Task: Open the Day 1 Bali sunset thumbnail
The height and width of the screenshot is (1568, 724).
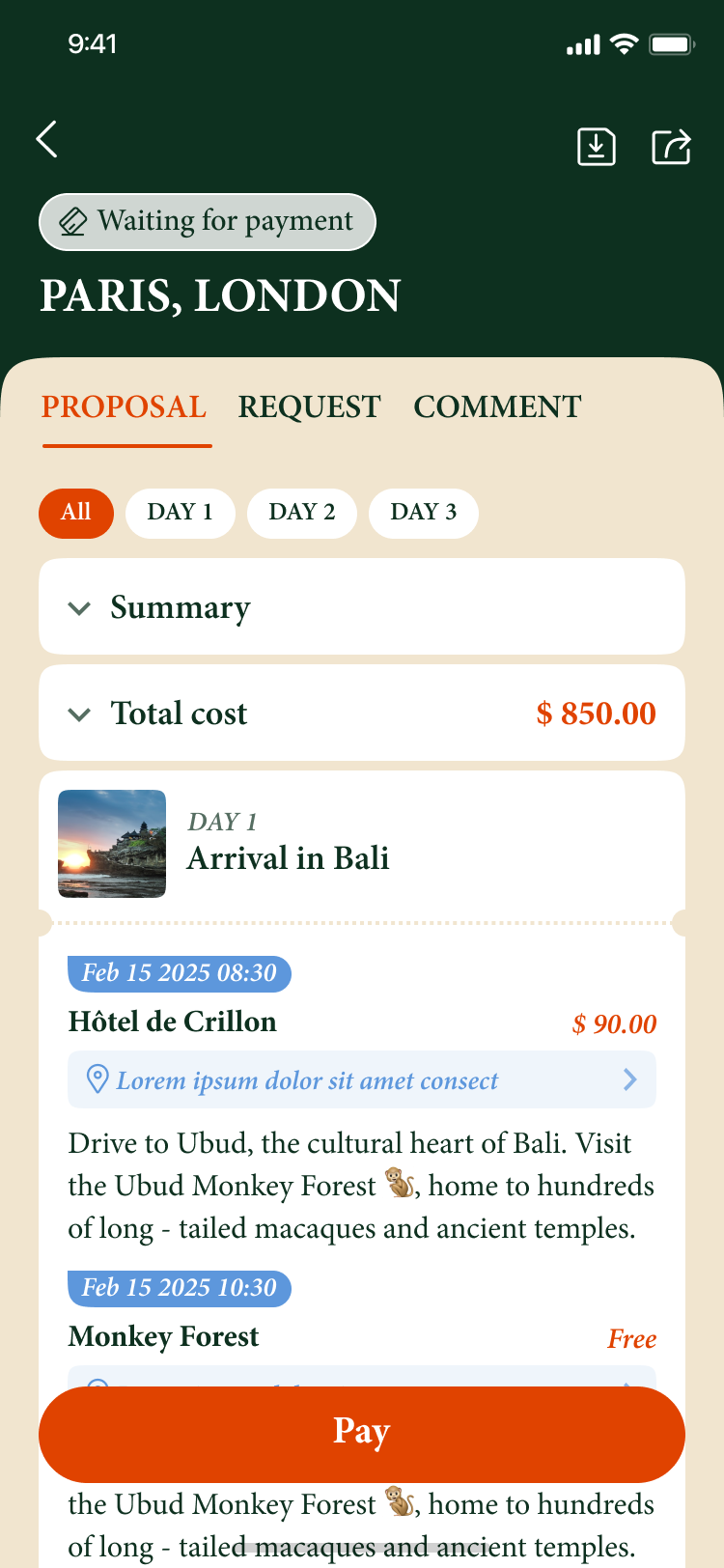Action: [x=111, y=843]
